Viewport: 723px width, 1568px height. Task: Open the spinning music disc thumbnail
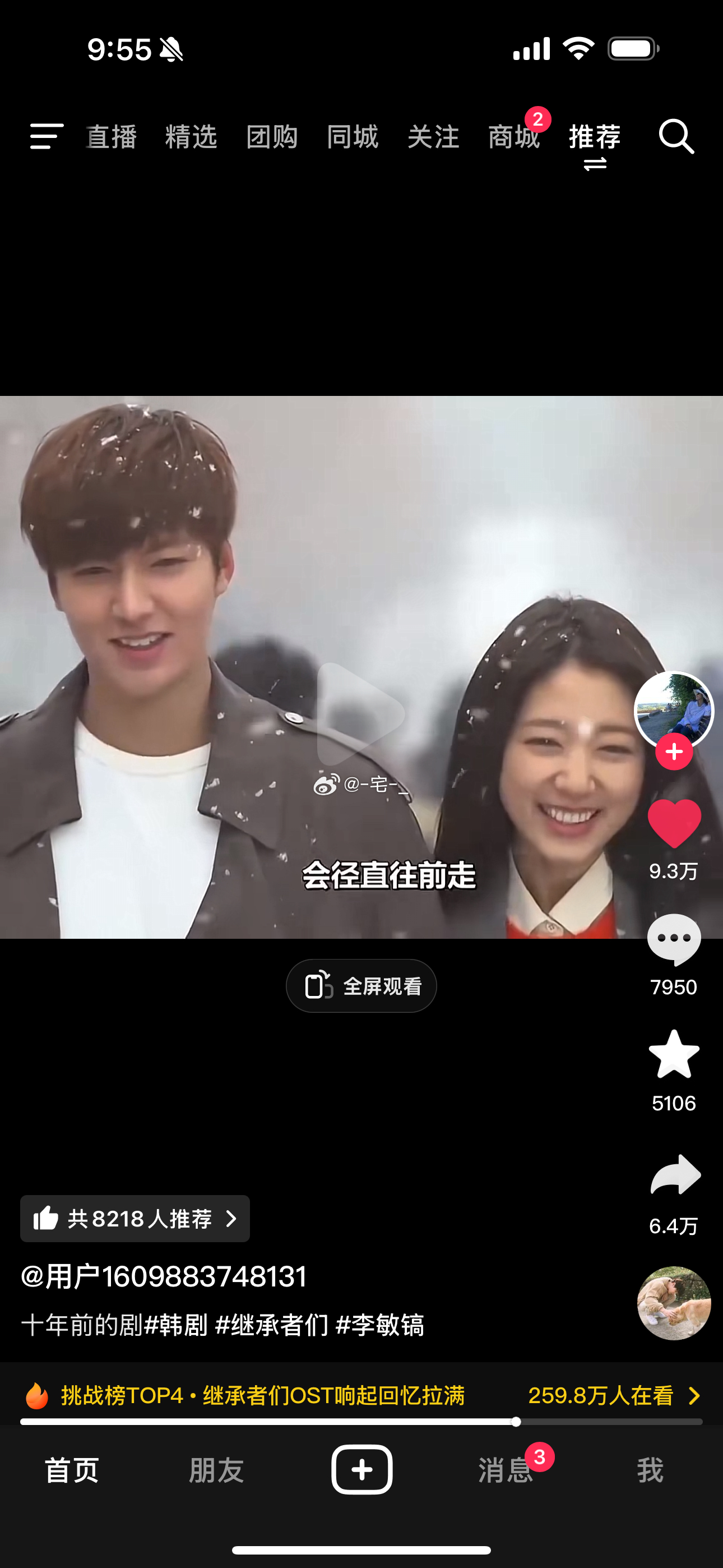[674, 1303]
